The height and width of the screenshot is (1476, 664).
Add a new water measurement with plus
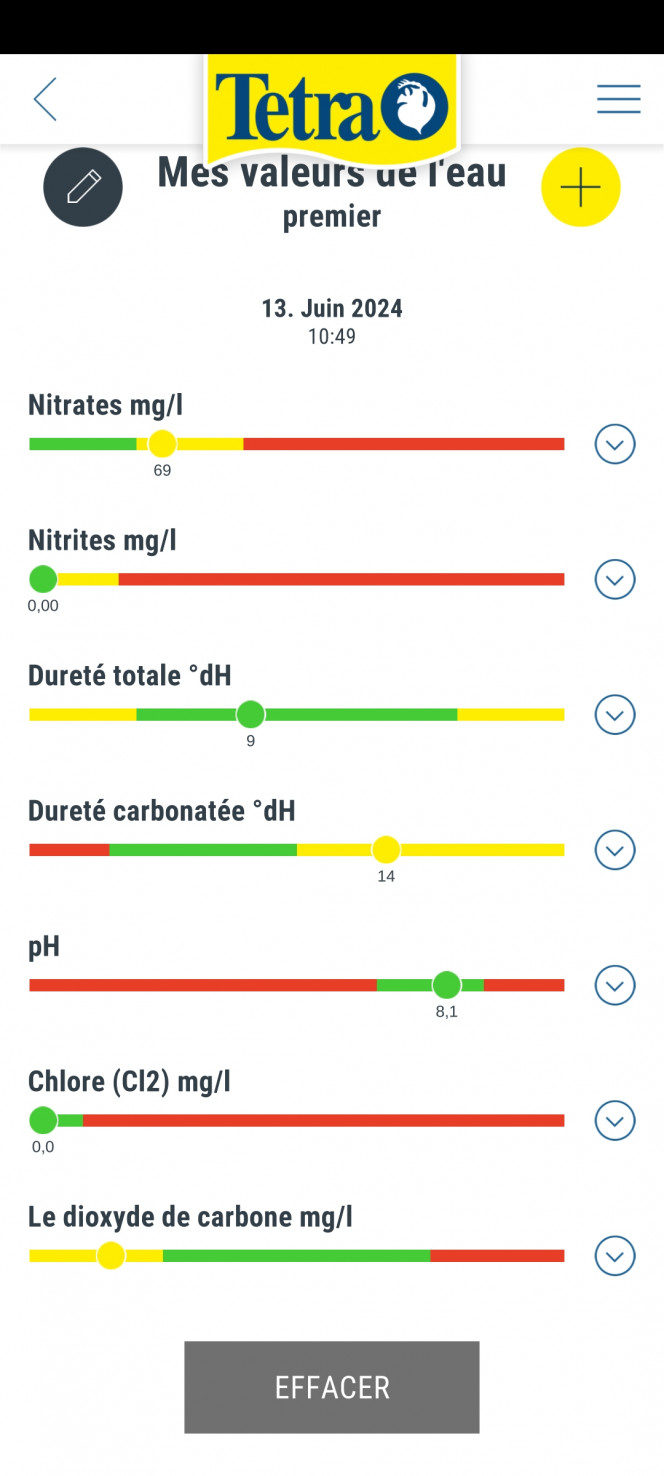click(581, 187)
